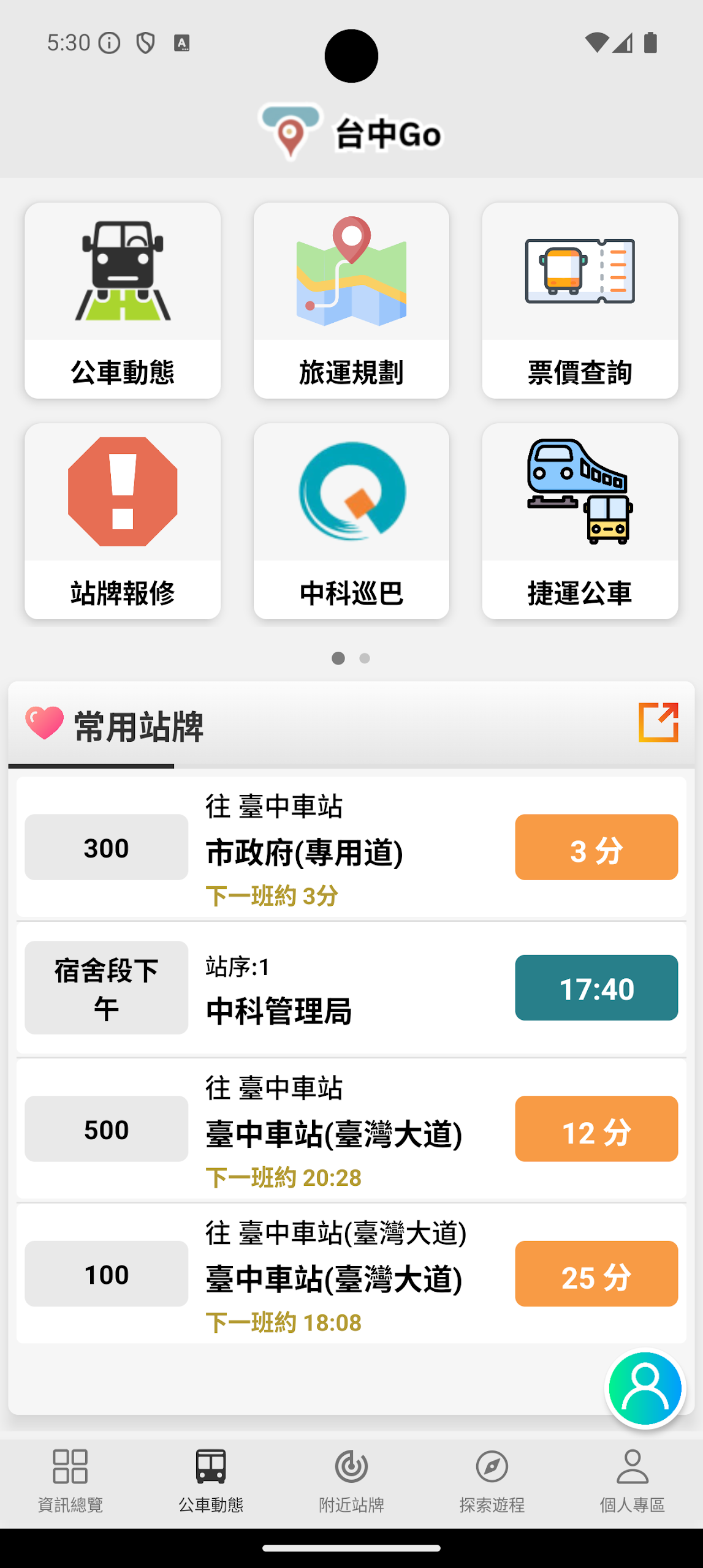Tap the floating user profile button
This screenshot has height=1568, width=703.
[645, 1389]
